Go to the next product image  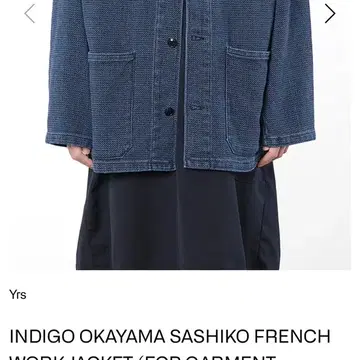click(x=330, y=14)
